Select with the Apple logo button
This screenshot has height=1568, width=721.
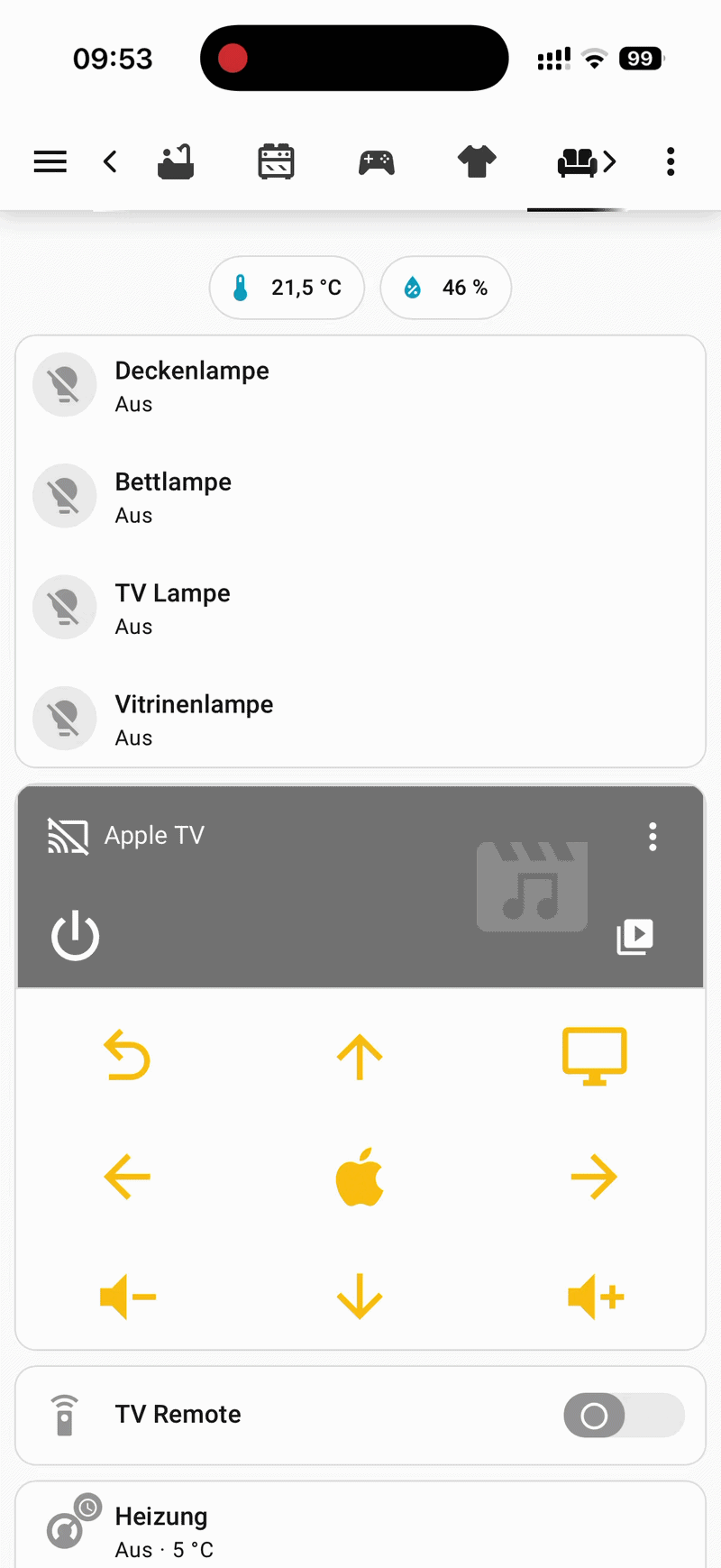click(x=360, y=1177)
